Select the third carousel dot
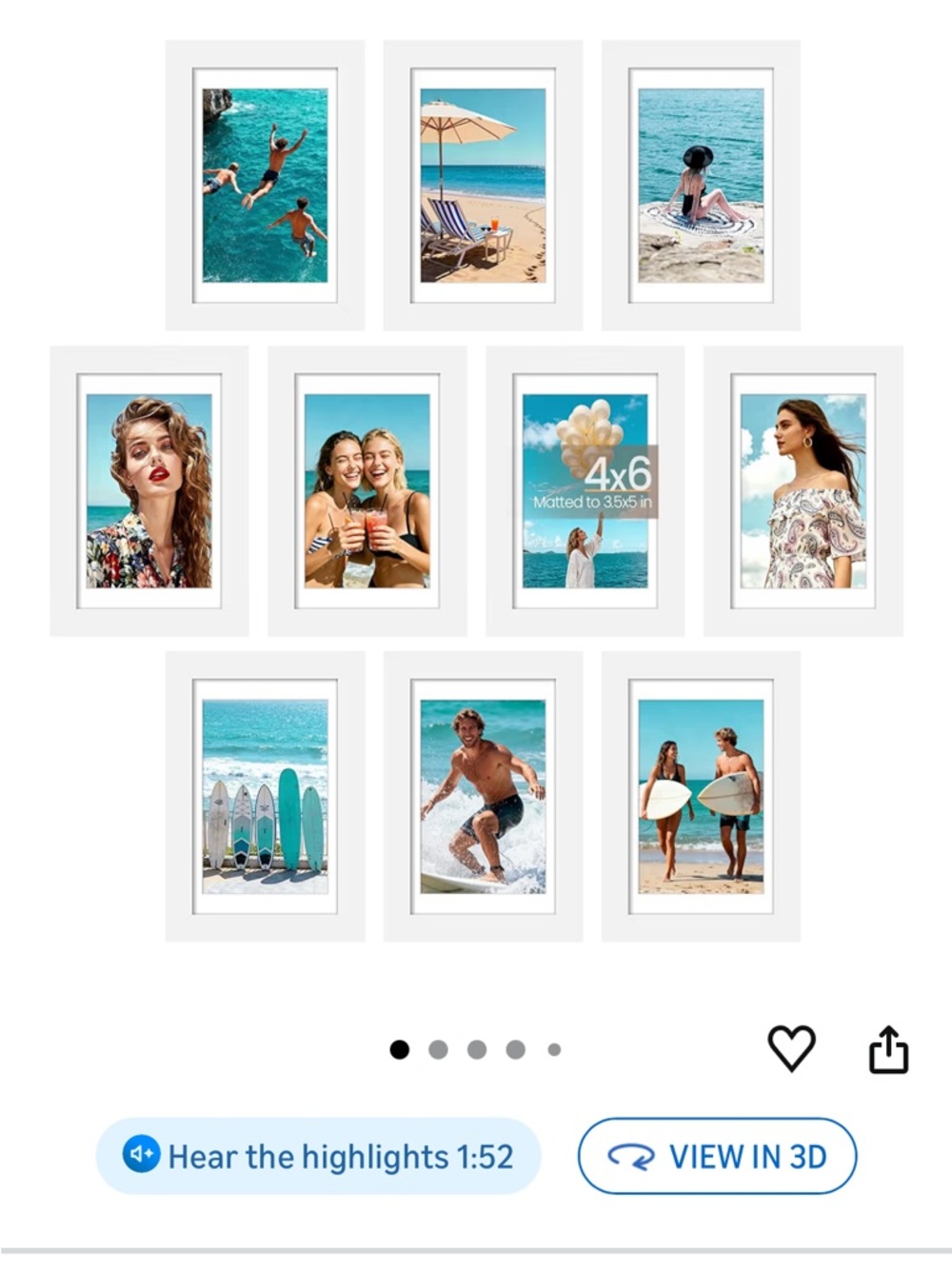The height and width of the screenshot is (1269, 952). click(x=476, y=1049)
